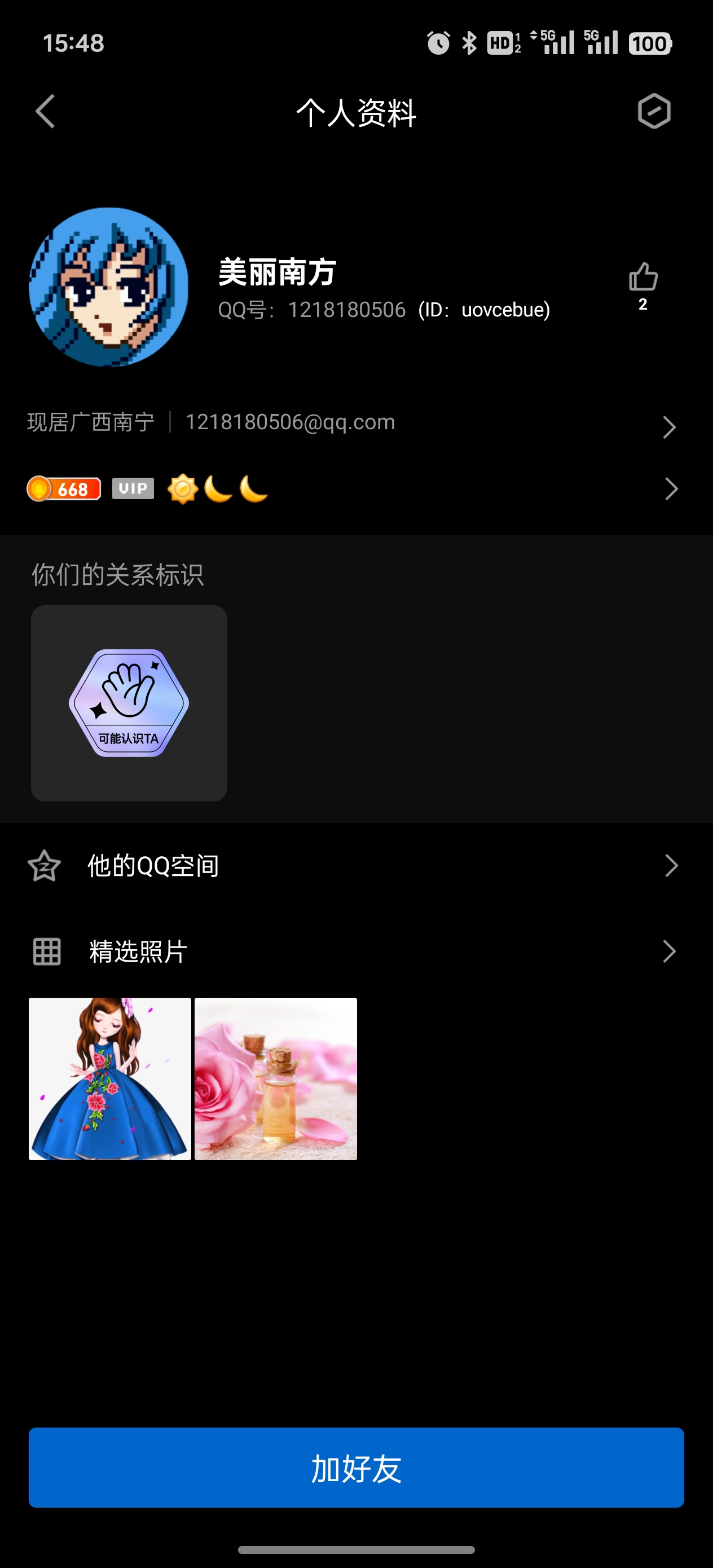Open the 现居广西南宁 details row

[353, 424]
